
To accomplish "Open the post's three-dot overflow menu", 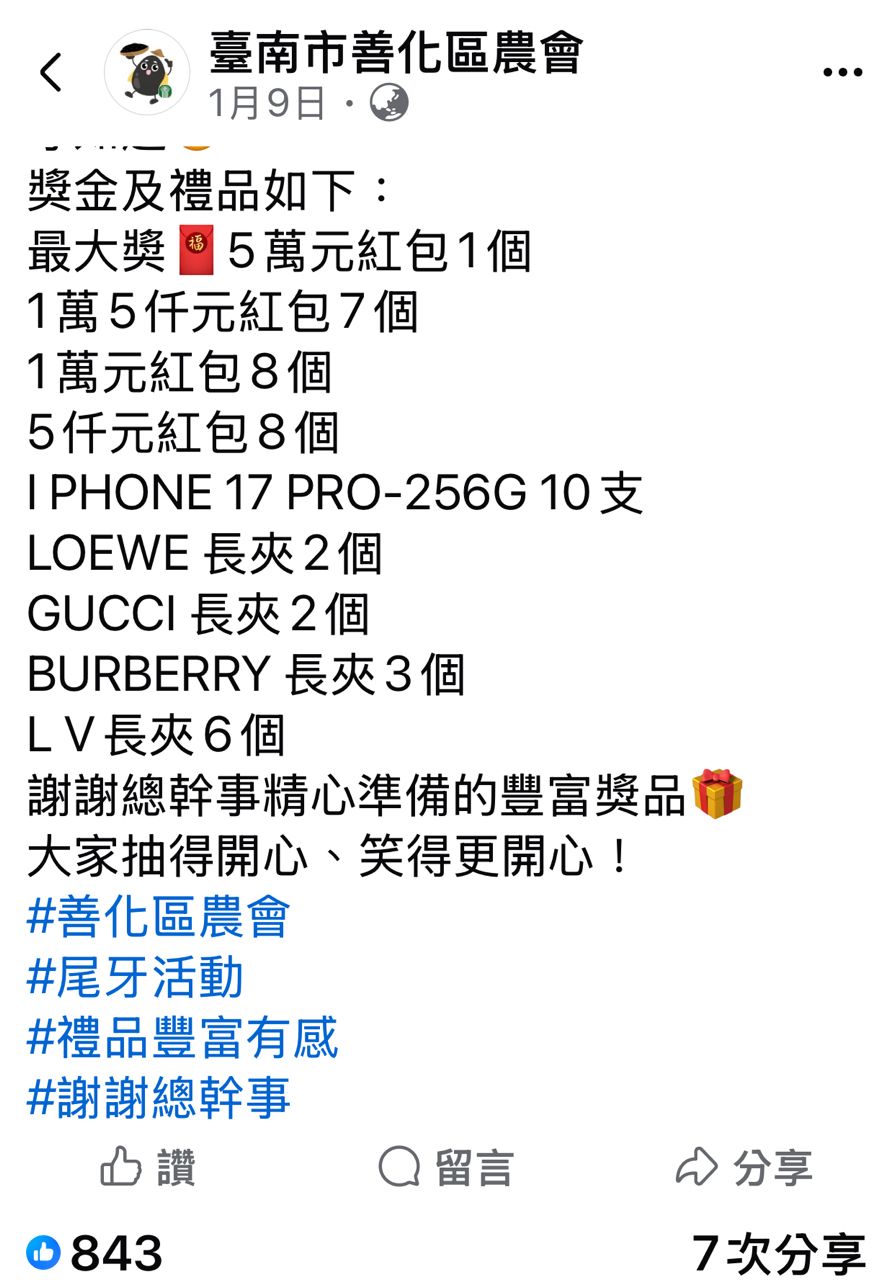I will [x=842, y=73].
